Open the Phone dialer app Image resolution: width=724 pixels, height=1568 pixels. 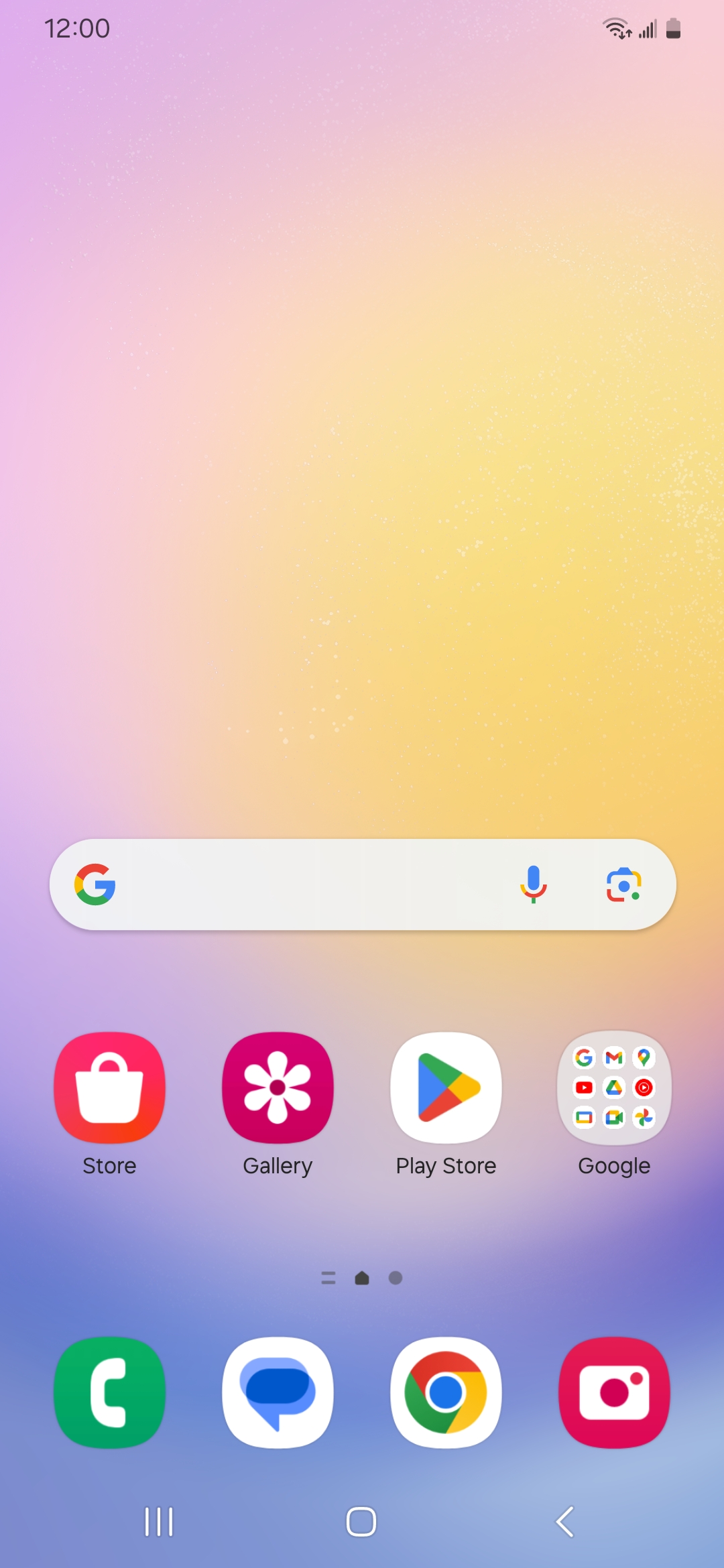pyautogui.click(x=109, y=1392)
